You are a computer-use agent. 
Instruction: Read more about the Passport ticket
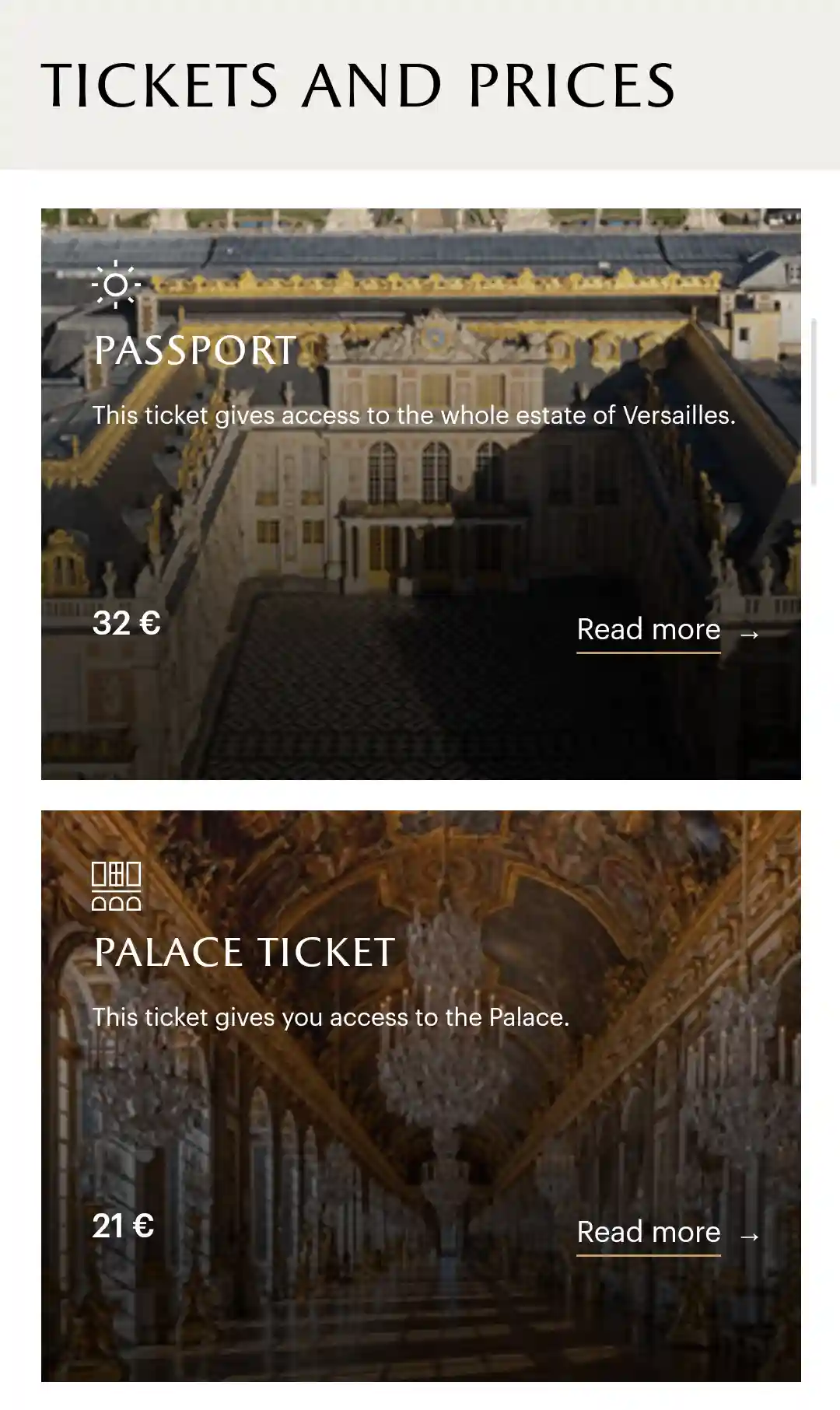(649, 630)
